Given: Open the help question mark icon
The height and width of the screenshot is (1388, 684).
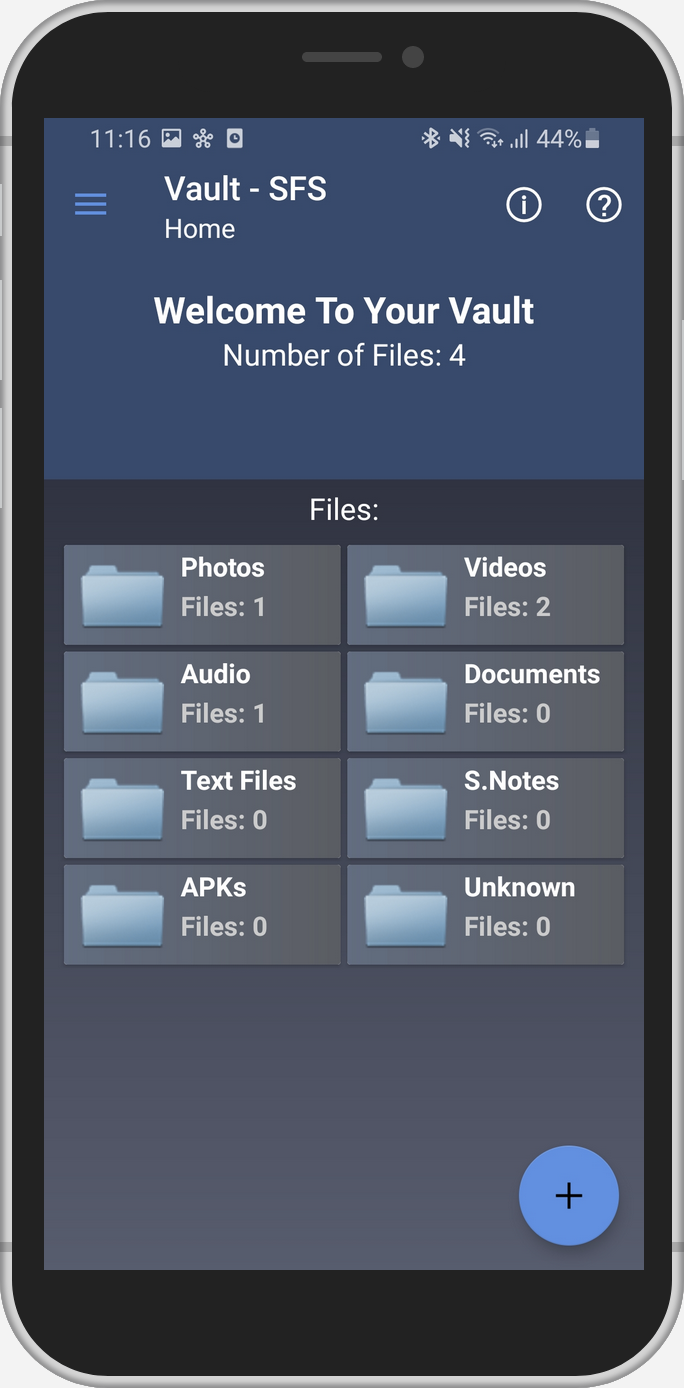Looking at the screenshot, I should [603, 205].
